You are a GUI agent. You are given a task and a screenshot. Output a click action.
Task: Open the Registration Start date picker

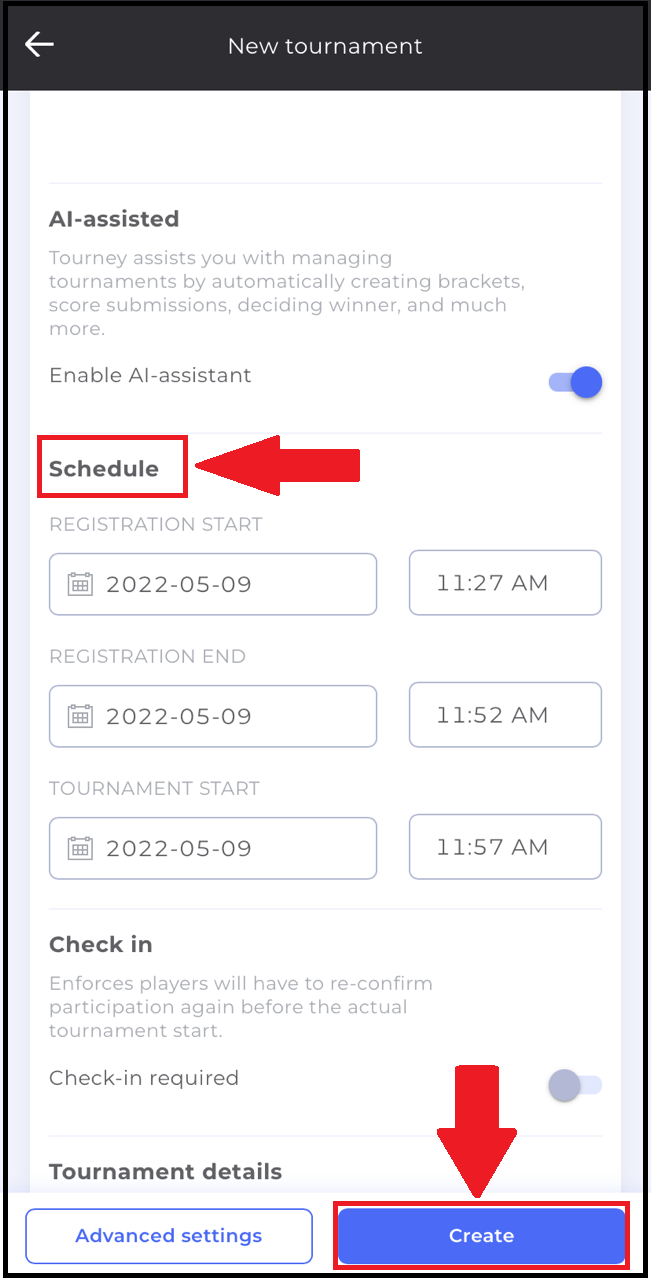[x=213, y=584]
